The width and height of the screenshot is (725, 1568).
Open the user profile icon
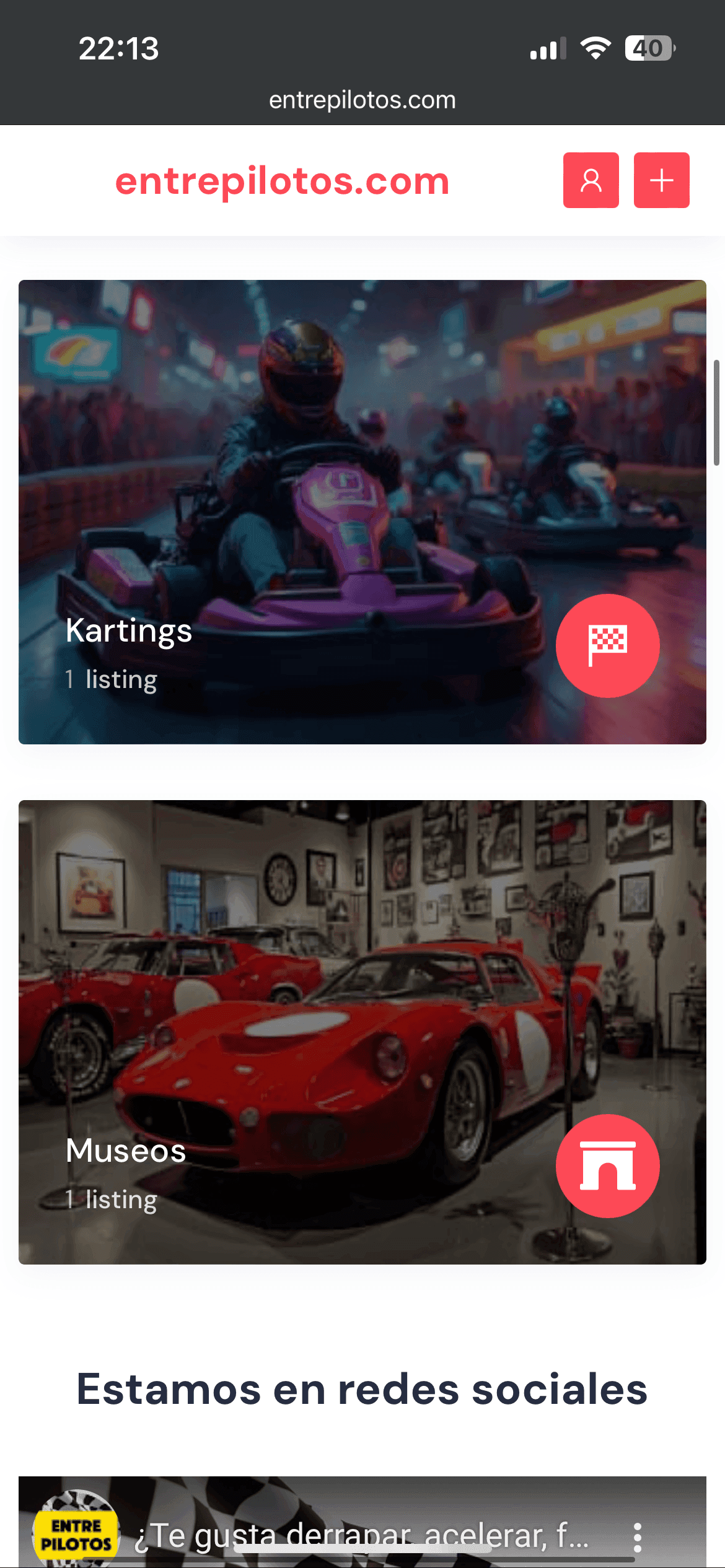pyautogui.click(x=591, y=180)
